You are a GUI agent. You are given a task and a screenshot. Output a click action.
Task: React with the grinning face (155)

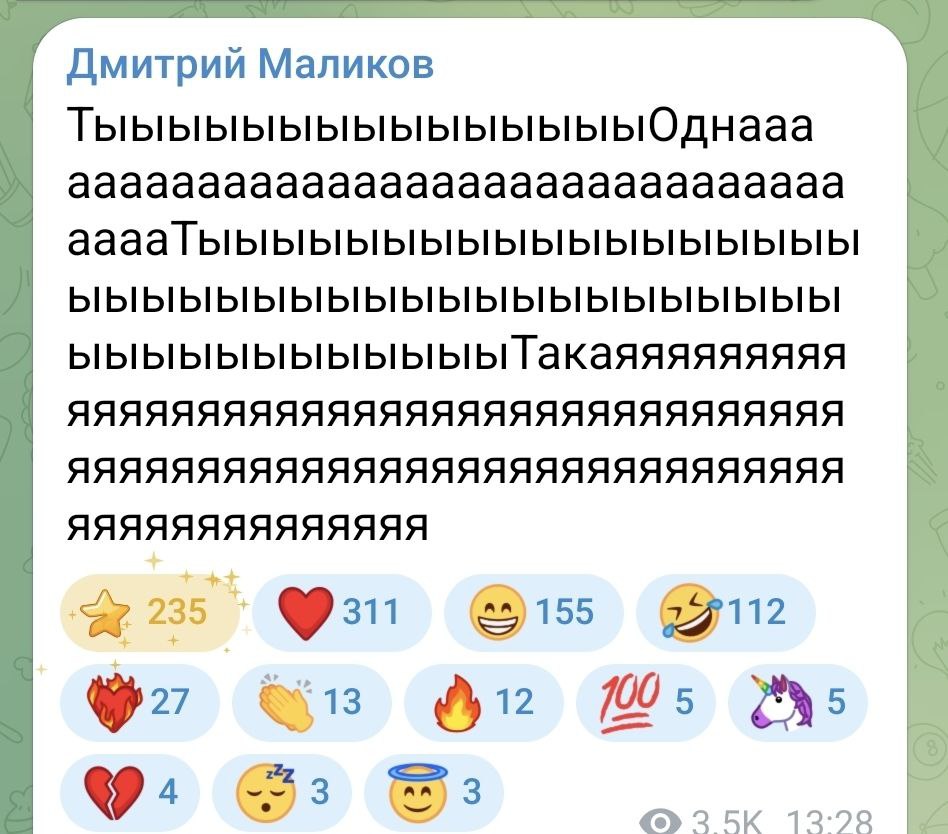[531, 612]
